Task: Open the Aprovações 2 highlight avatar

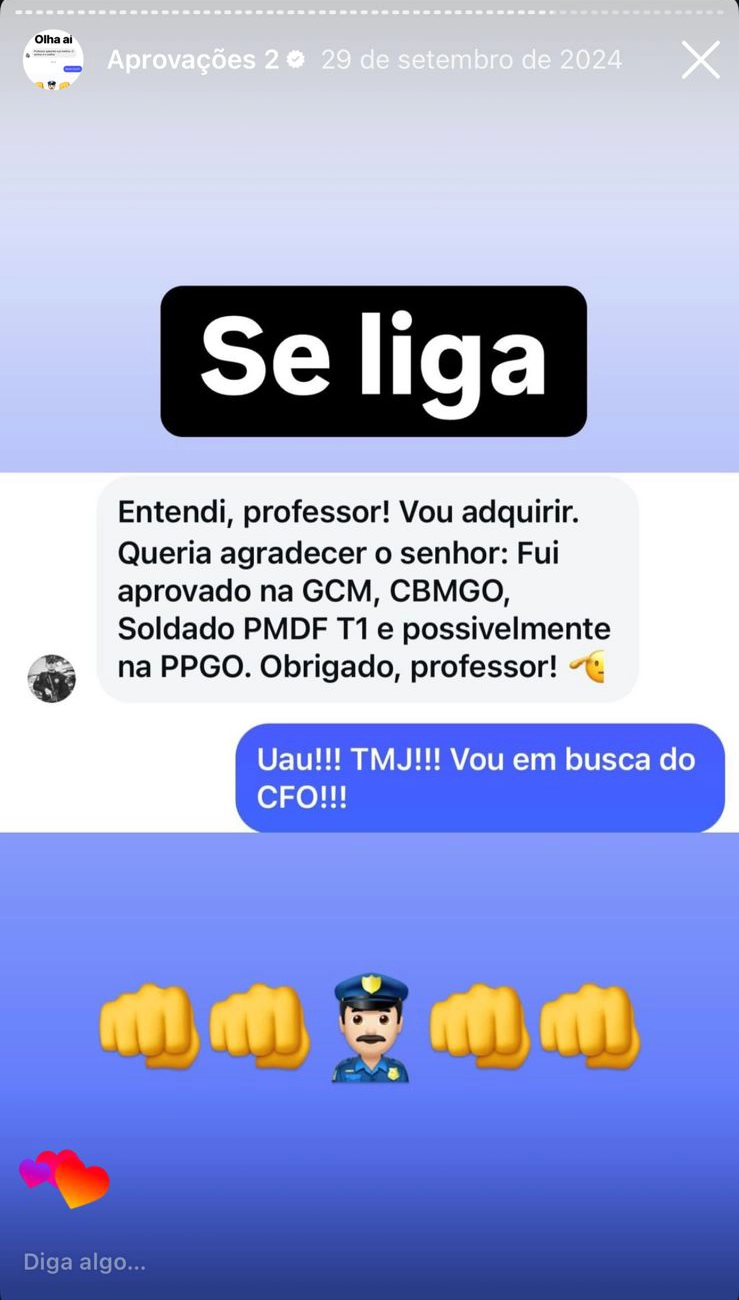Action: (53, 60)
